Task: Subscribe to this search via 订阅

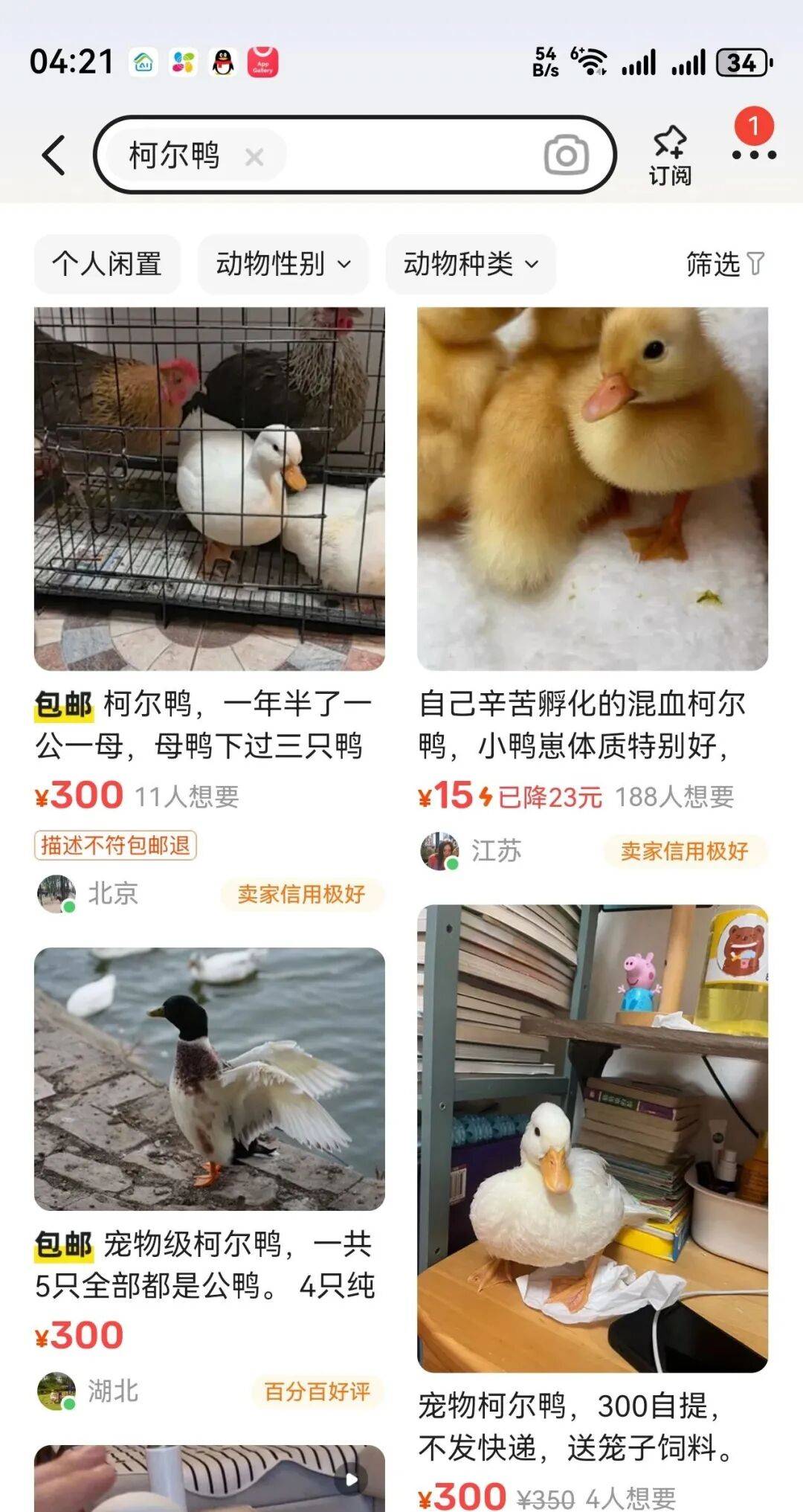Action: [x=670, y=155]
